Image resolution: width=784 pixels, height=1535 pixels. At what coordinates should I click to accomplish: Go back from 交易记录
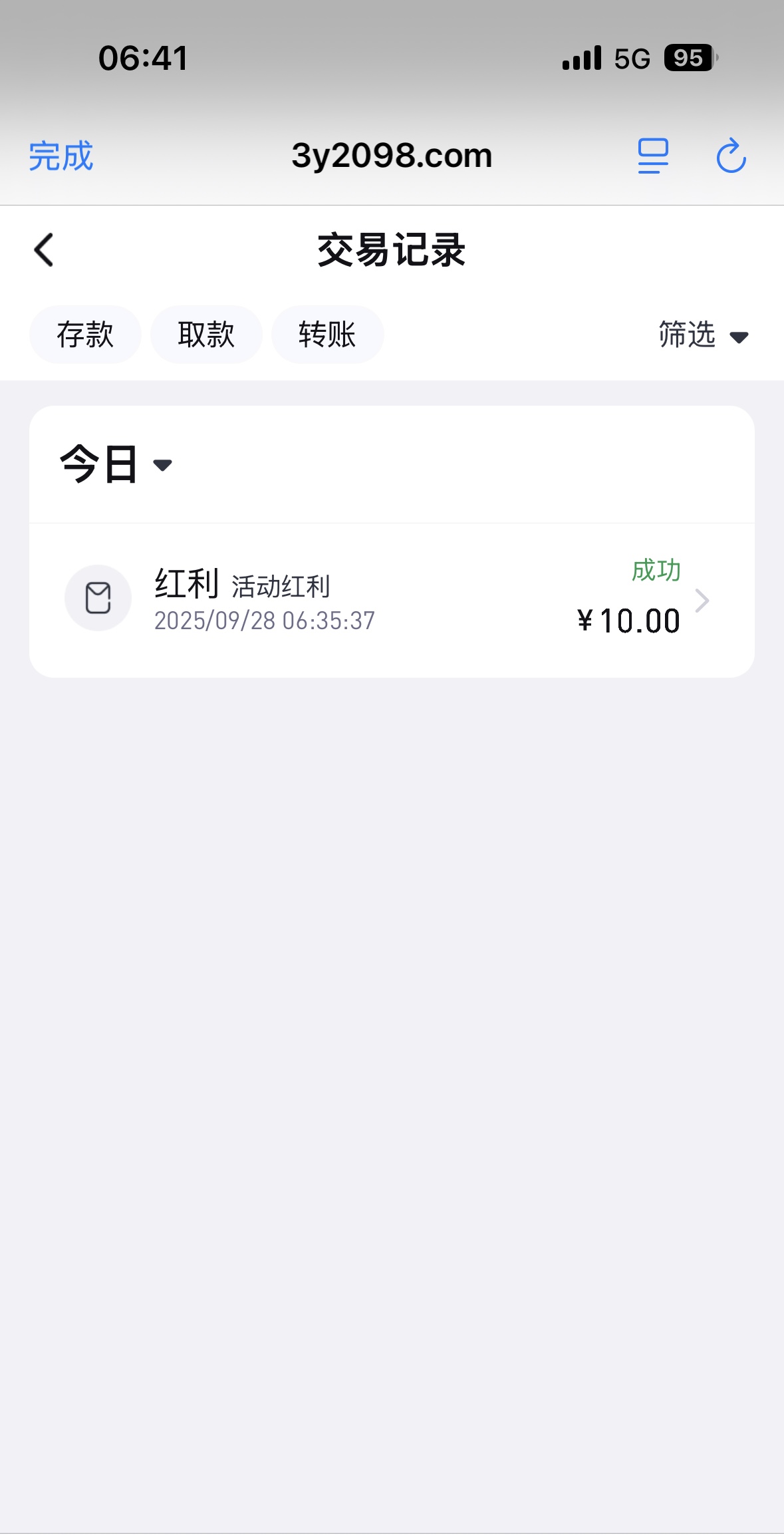44,250
